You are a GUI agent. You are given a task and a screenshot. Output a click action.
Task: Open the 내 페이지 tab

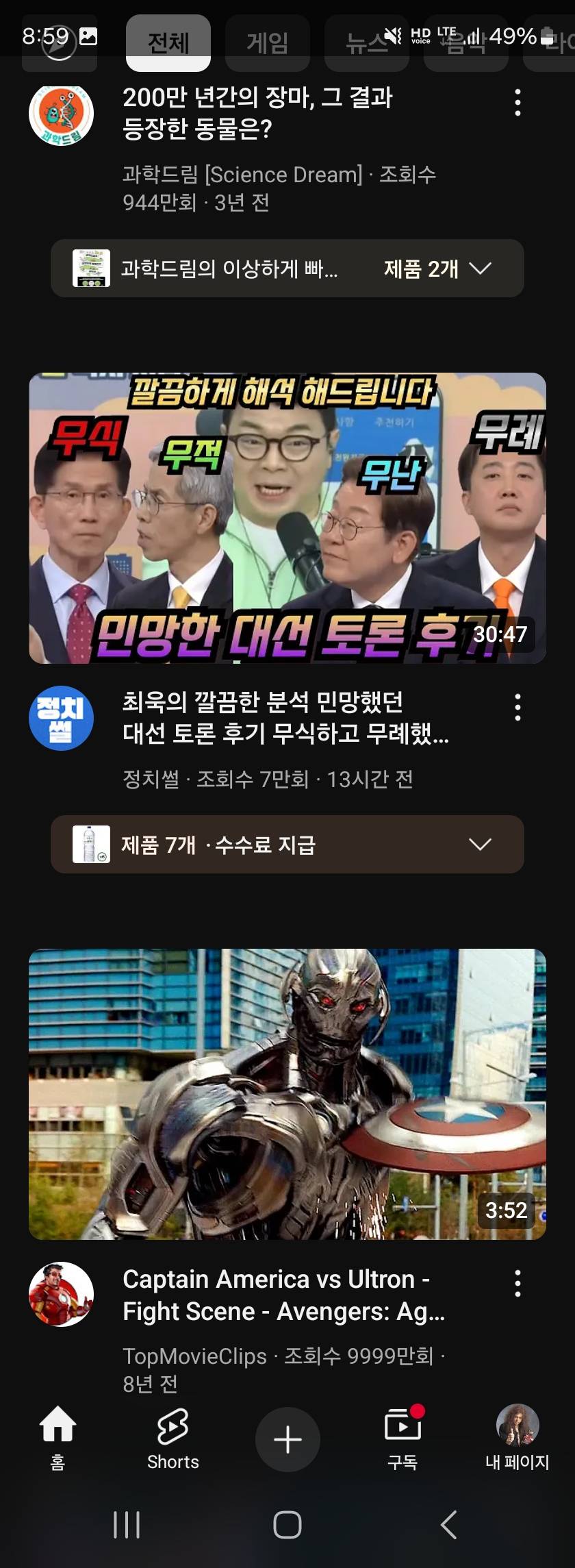[x=517, y=1437]
